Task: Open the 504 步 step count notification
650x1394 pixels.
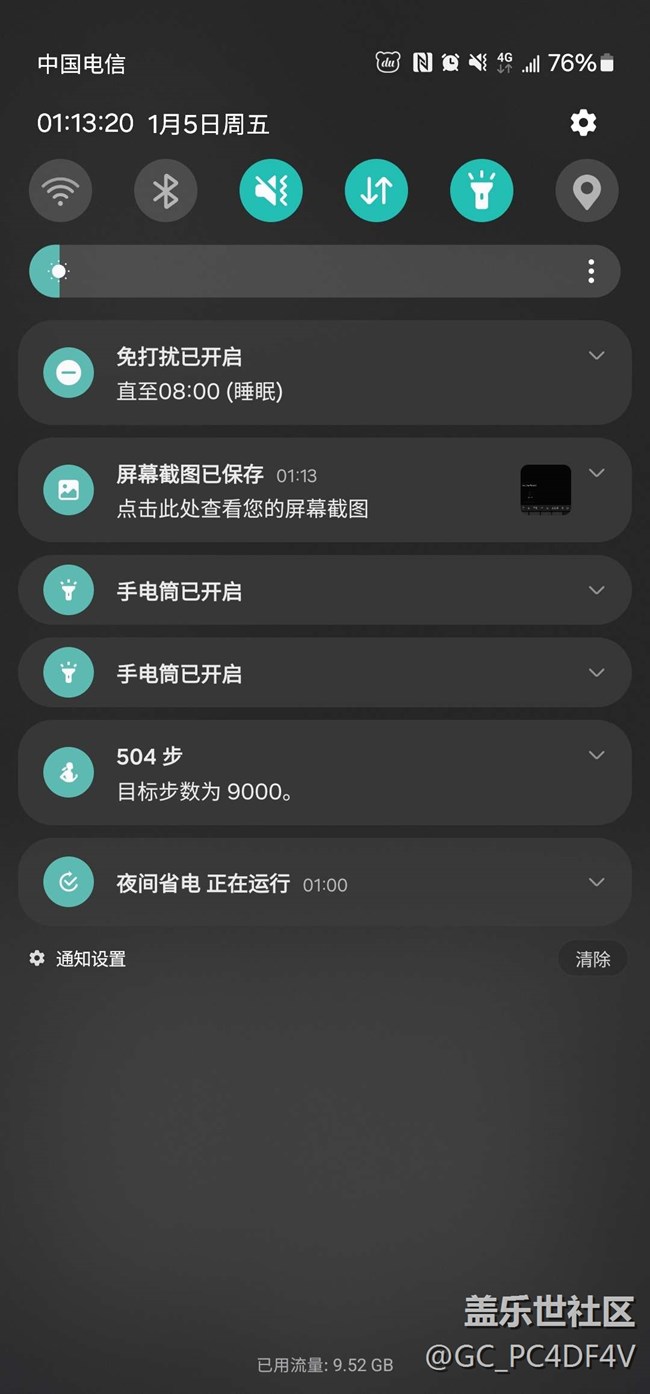Action: tap(300, 773)
